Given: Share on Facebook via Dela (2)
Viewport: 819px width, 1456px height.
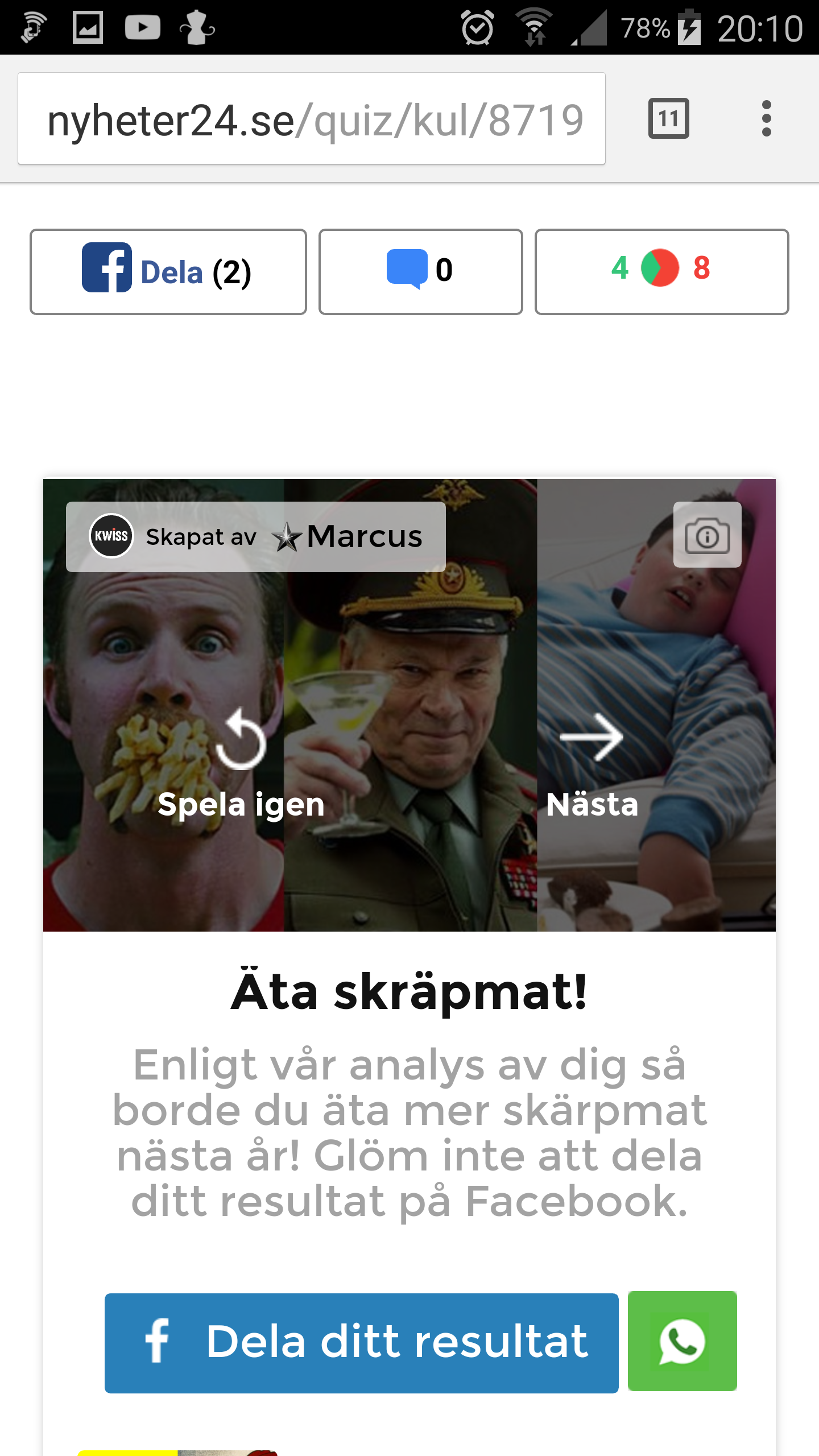Looking at the screenshot, I should pos(168,272).
